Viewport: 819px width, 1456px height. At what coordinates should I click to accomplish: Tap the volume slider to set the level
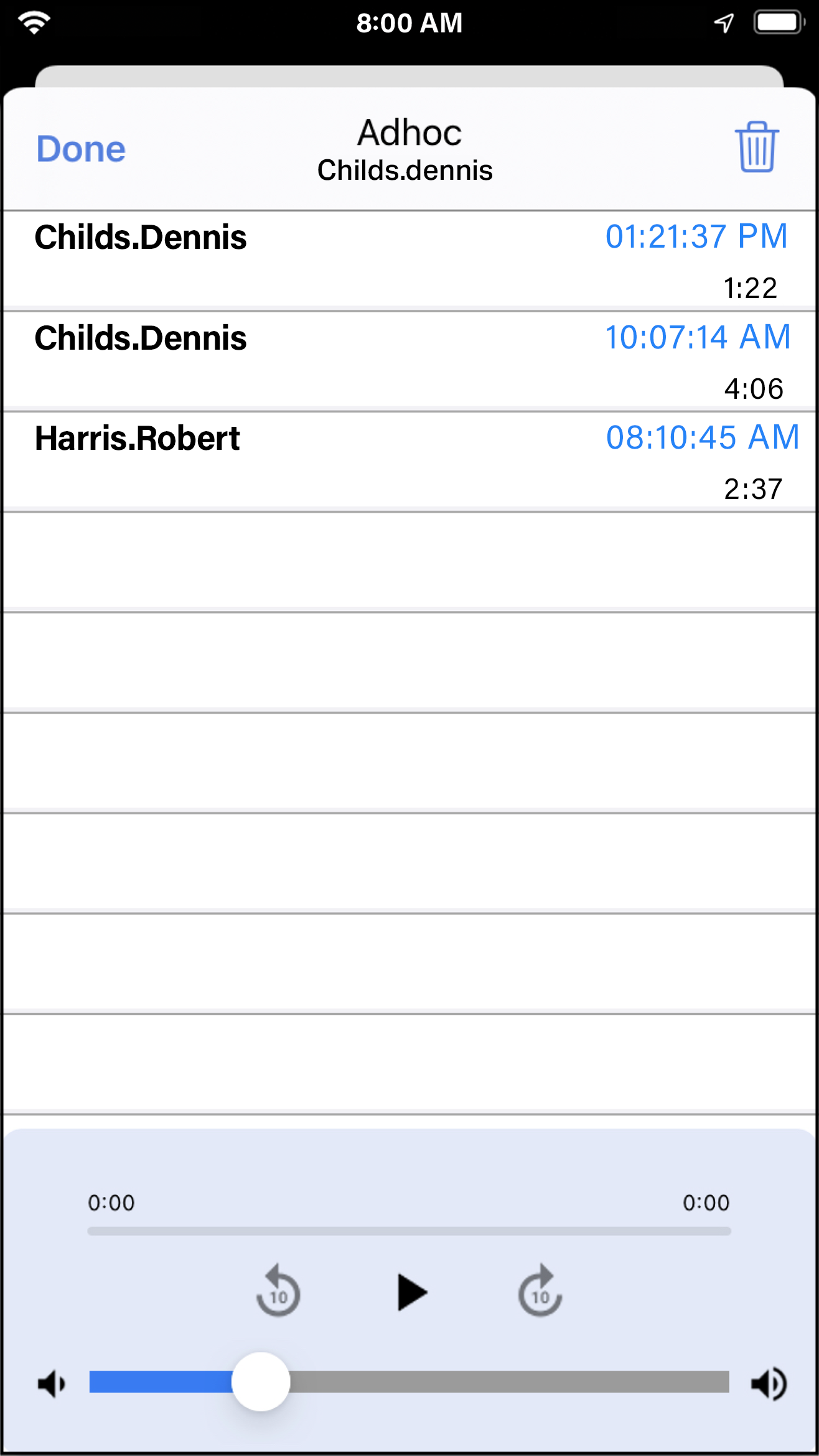pos(409,1382)
